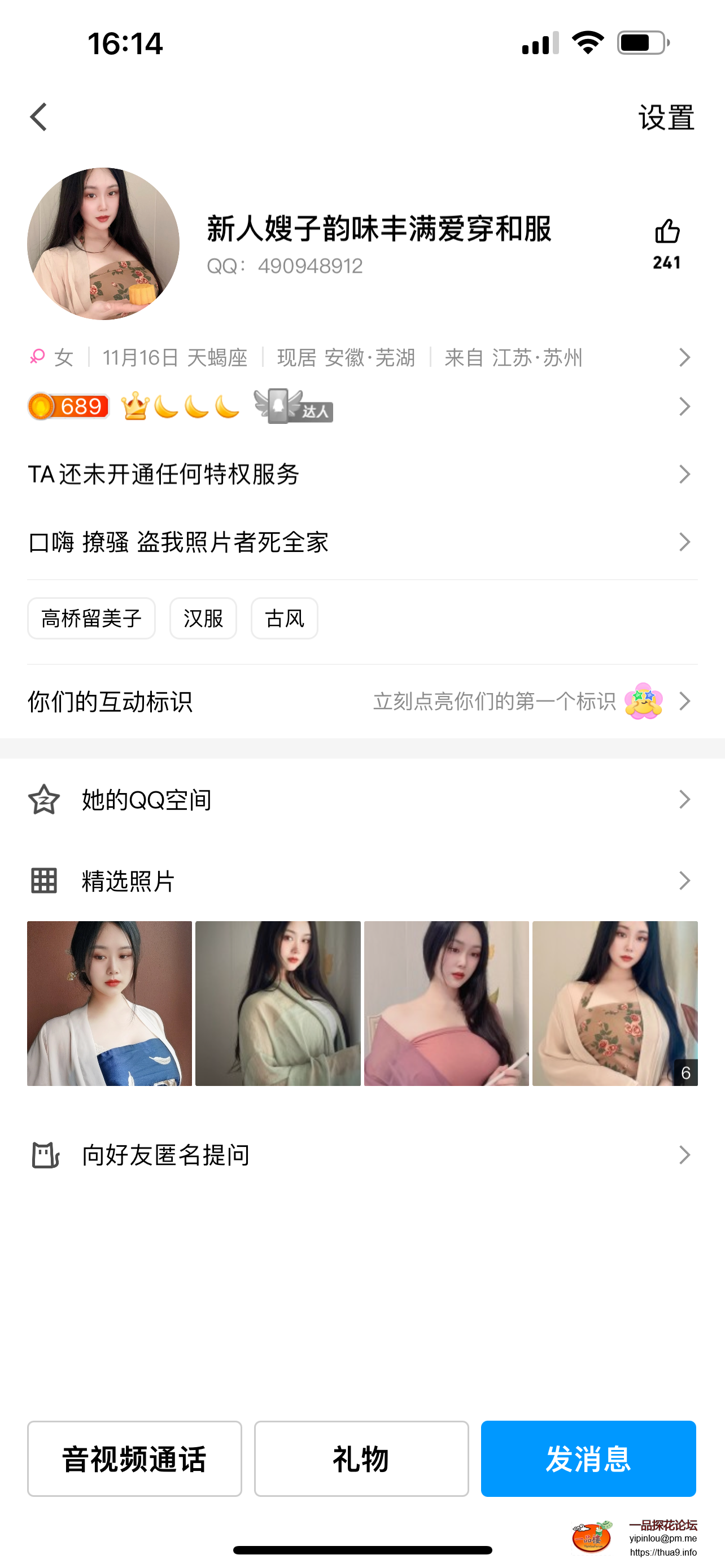Image resolution: width=725 pixels, height=1568 pixels.
Task: View the photo with the 6 badge
Action: tap(615, 1003)
